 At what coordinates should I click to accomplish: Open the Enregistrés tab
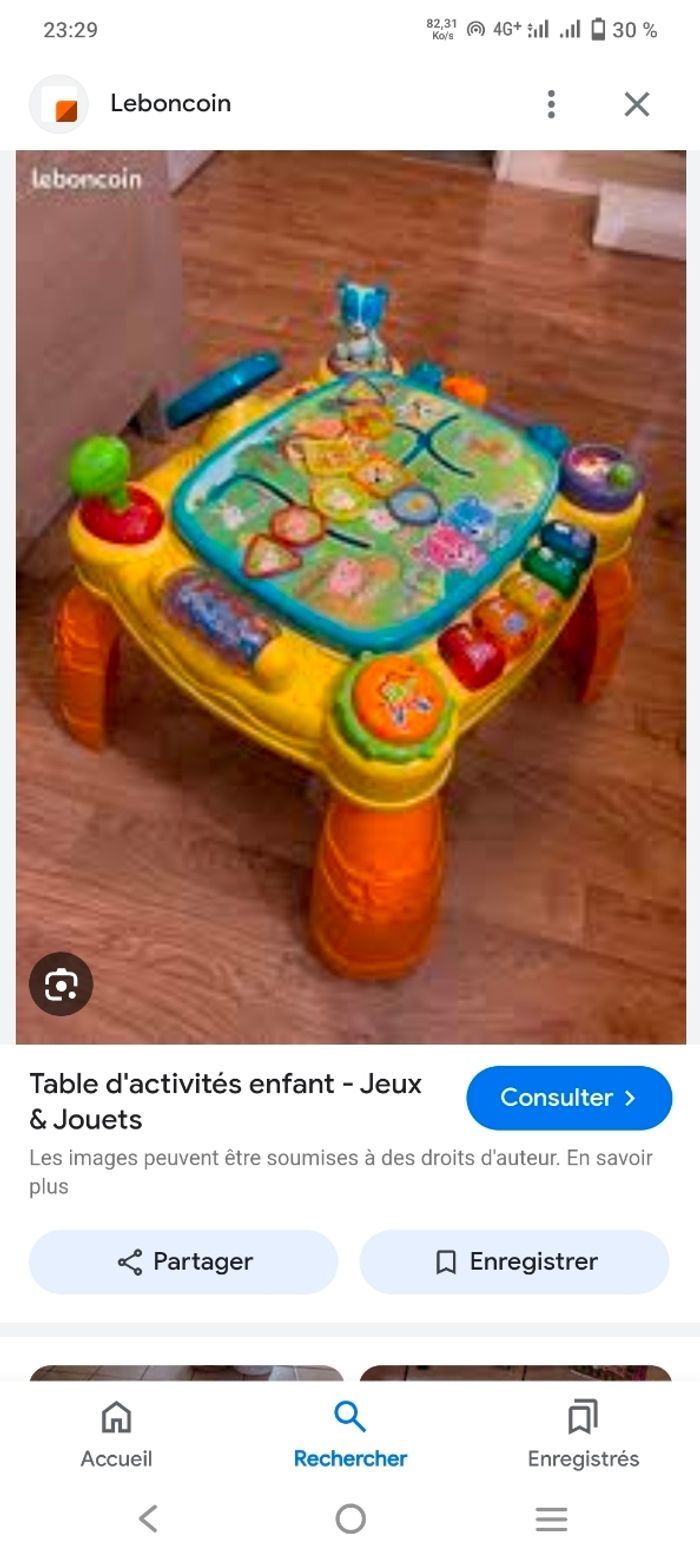(583, 1433)
